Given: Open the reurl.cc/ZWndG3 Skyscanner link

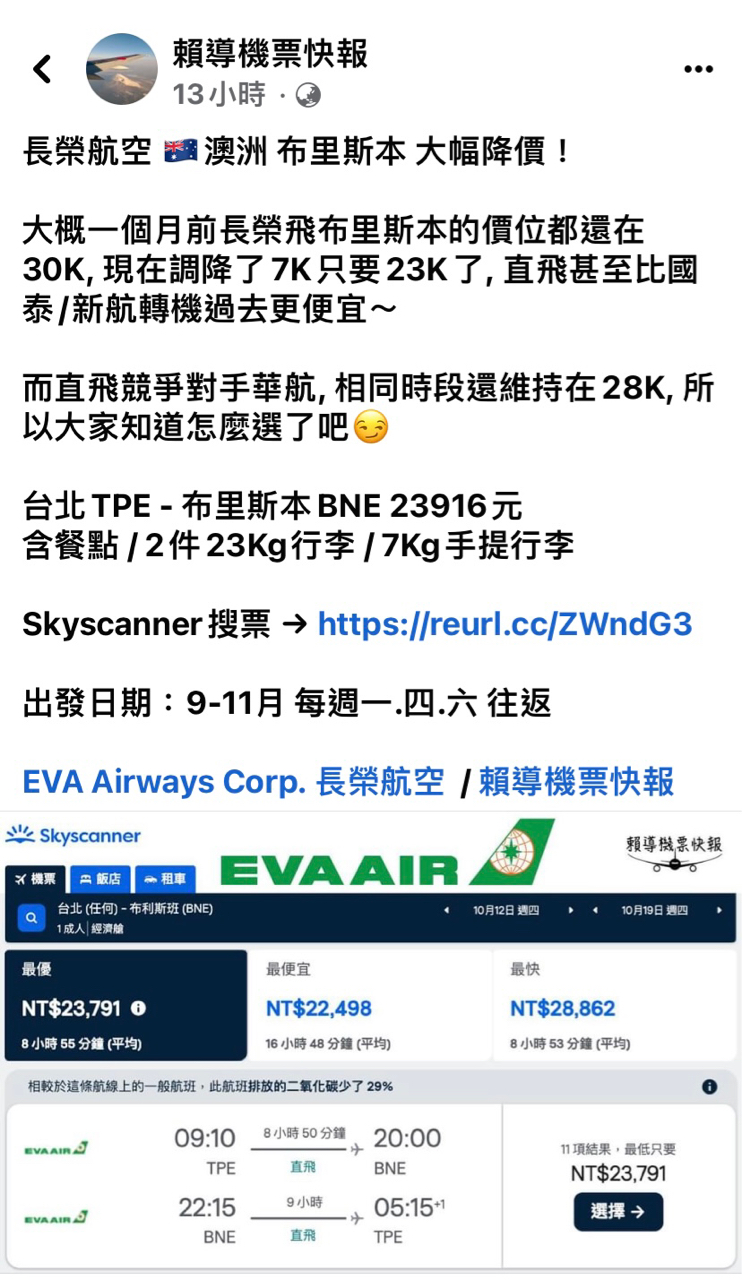Looking at the screenshot, I should coord(505,625).
